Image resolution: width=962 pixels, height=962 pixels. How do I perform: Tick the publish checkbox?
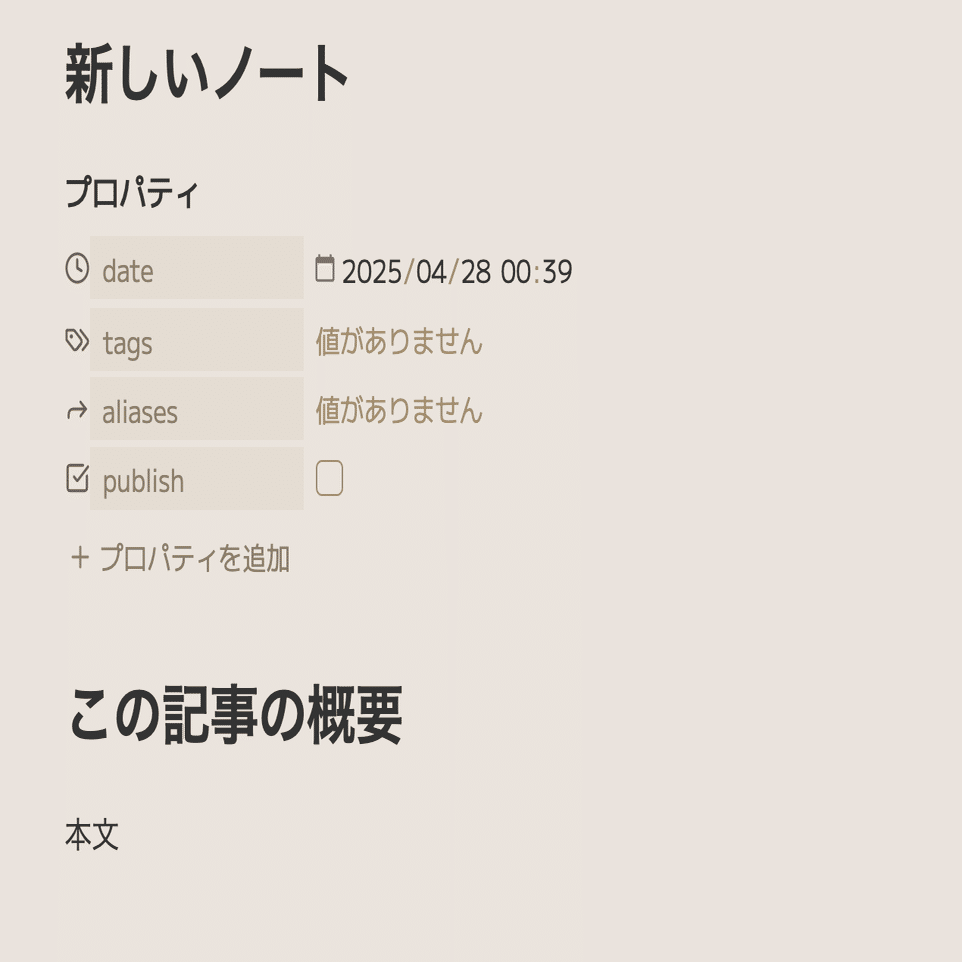tap(329, 478)
